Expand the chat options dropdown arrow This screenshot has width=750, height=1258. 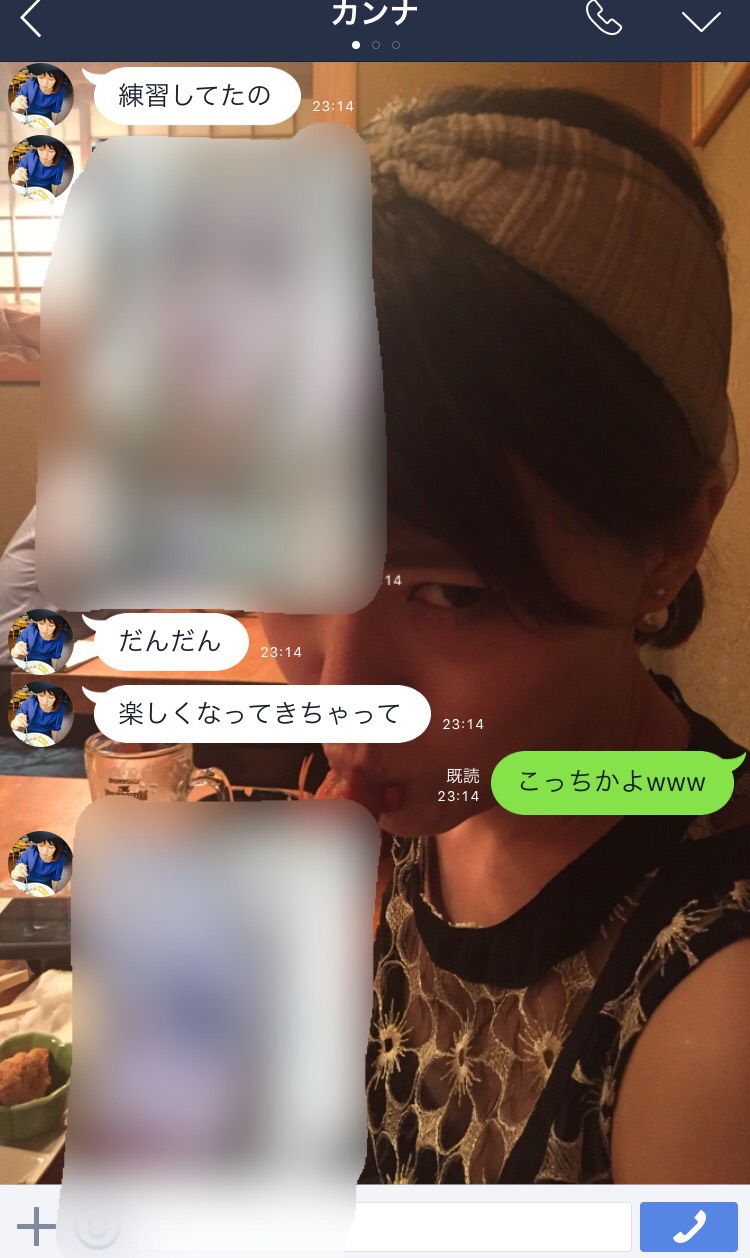click(x=700, y=20)
